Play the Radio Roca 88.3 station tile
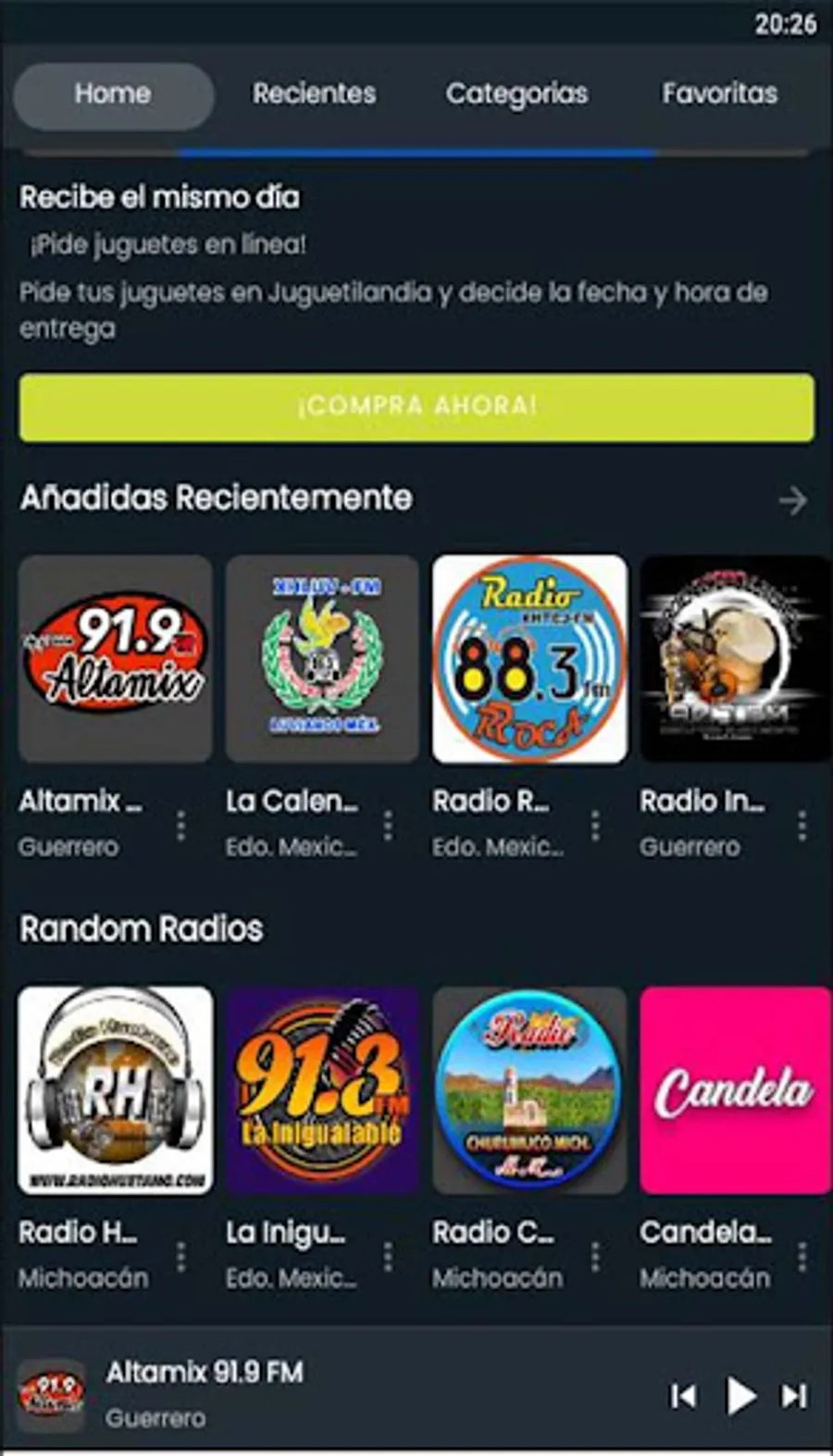The image size is (833, 1456). pos(529,658)
